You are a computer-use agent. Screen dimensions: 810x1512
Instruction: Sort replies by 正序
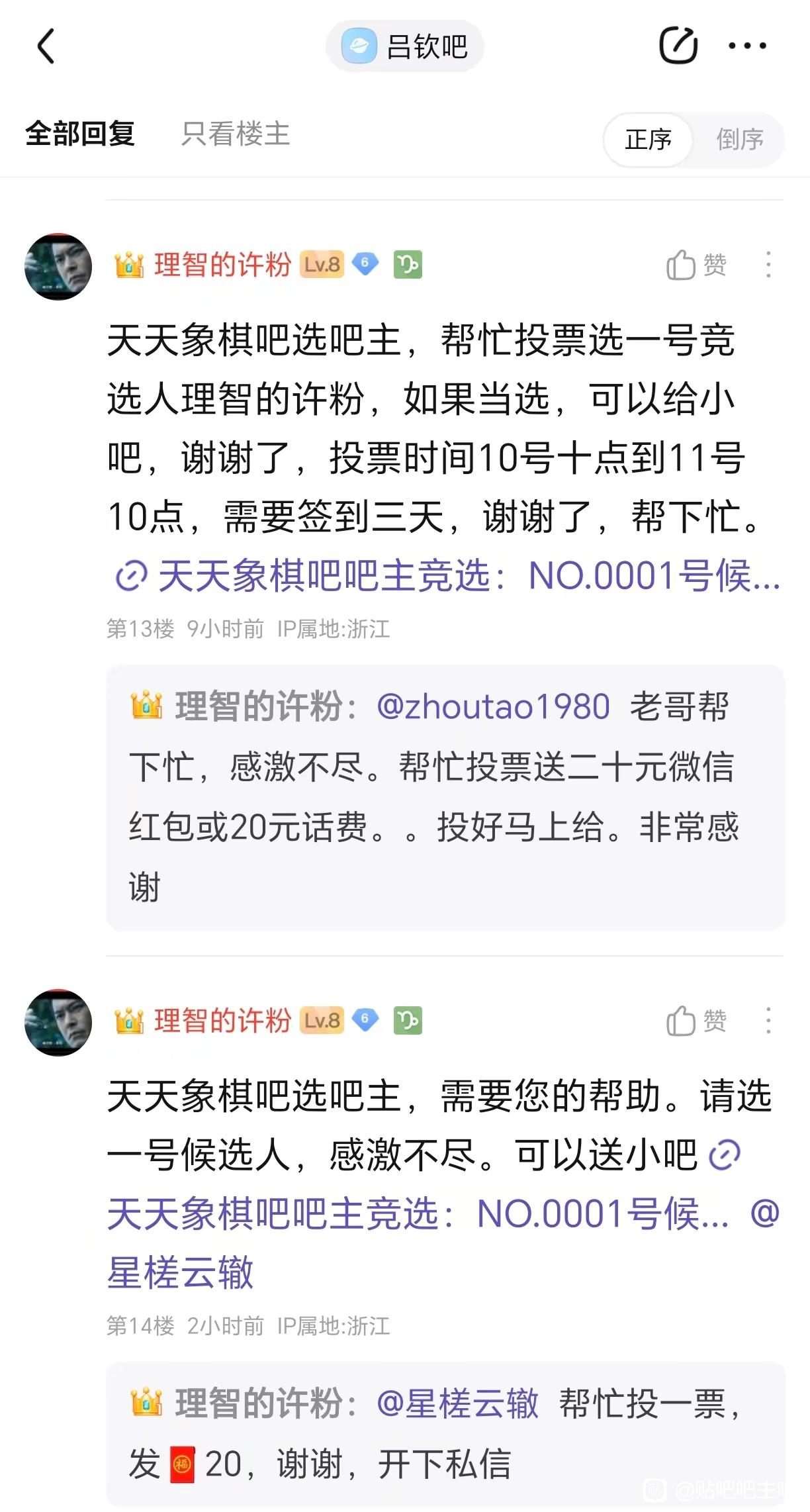(648, 140)
